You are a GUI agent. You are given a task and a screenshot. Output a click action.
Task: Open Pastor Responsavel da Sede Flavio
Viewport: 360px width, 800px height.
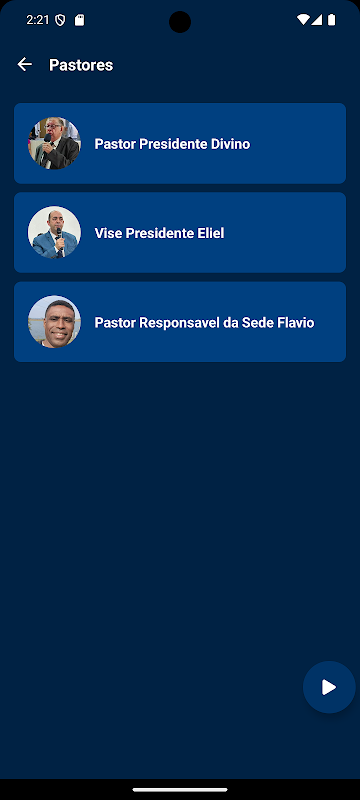[180, 322]
